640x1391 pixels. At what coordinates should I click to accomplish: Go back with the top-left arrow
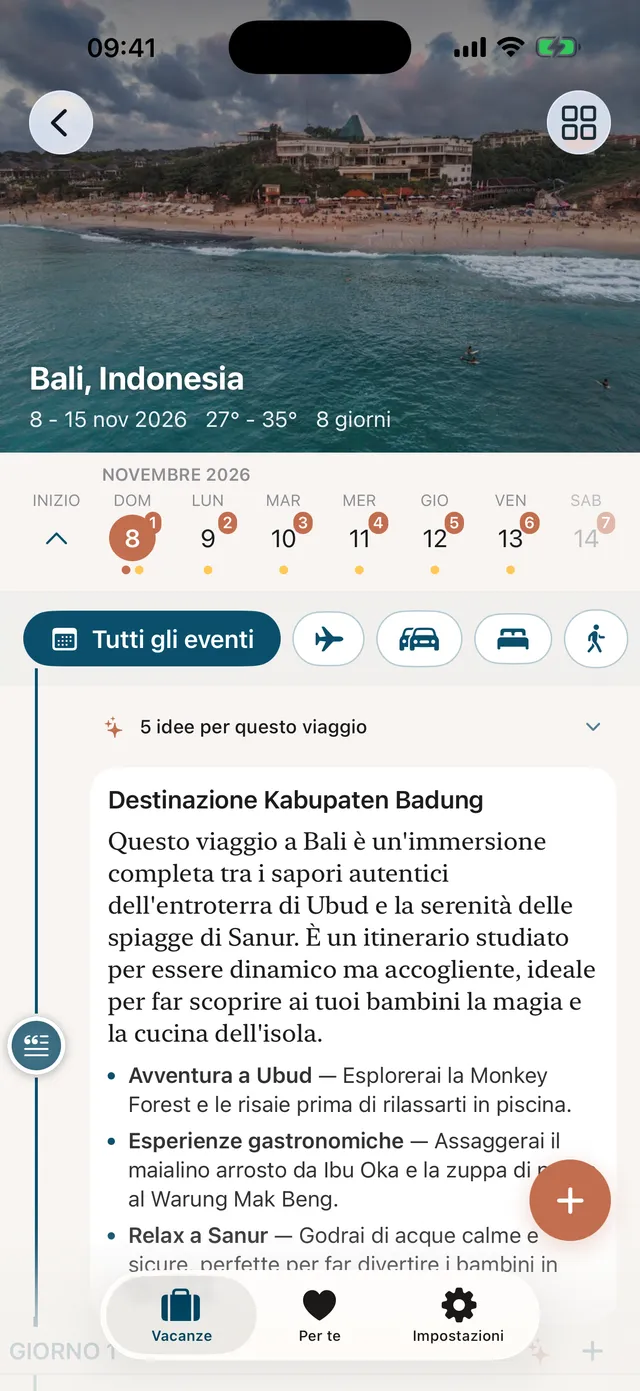(61, 123)
